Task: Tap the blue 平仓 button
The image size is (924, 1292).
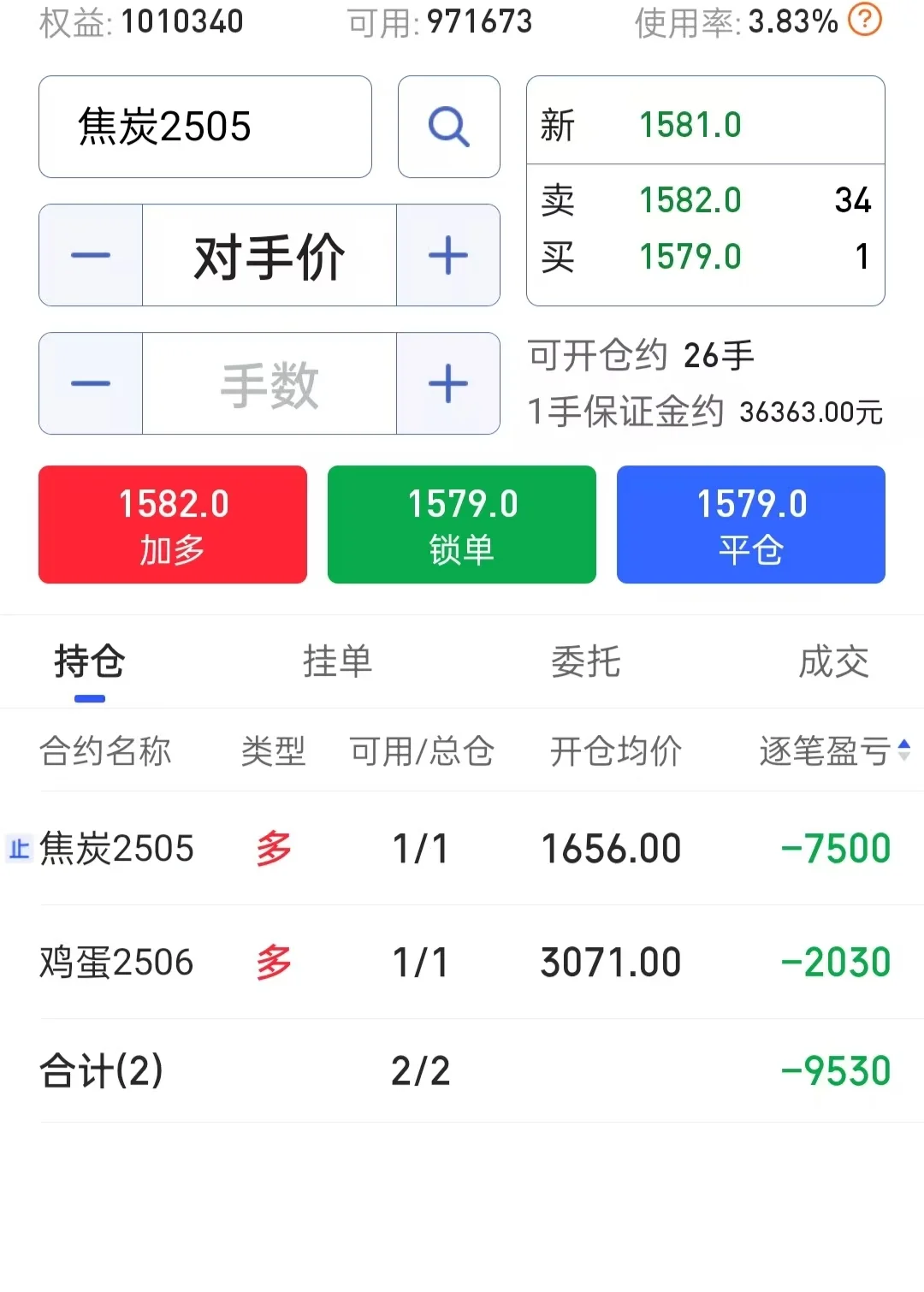Action: coord(750,525)
